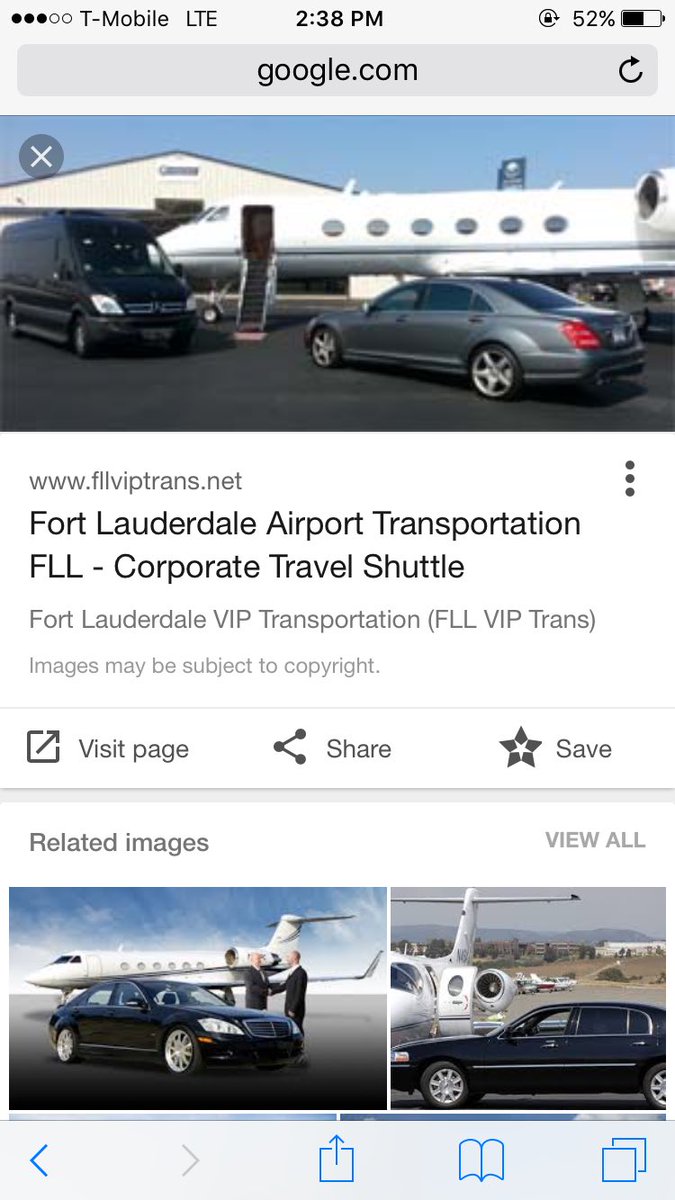The width and height of the screenshot is (675, 1200).
Task: Open the Fort Lauderdale Airport Transportation result
Action: [x=305, y=545]
